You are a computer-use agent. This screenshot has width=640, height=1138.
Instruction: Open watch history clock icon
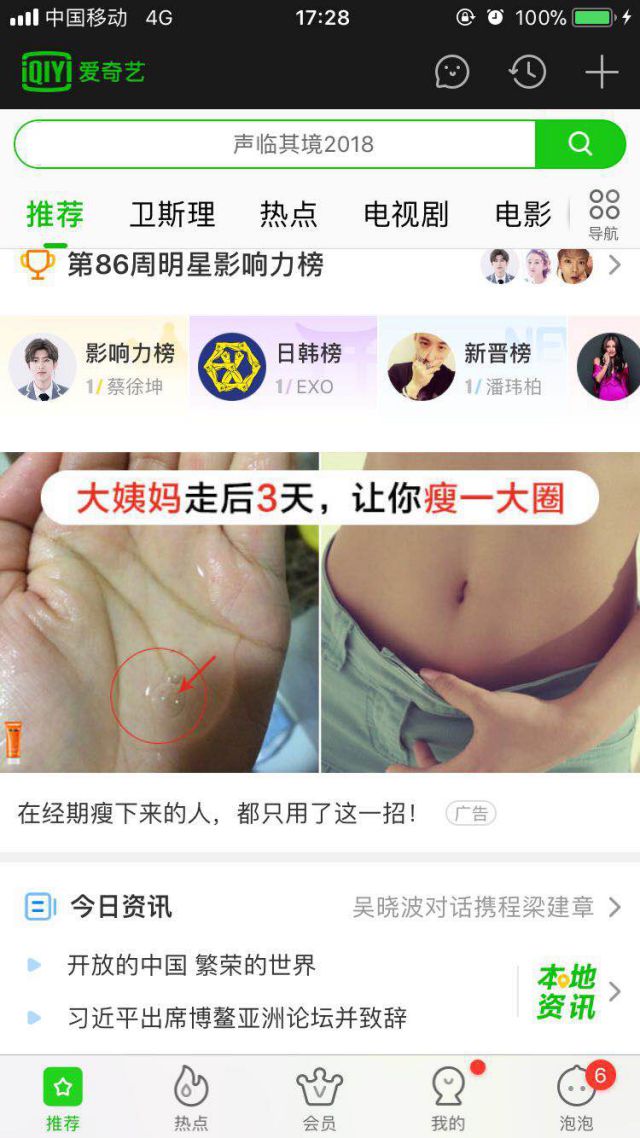tap(527, 72)
